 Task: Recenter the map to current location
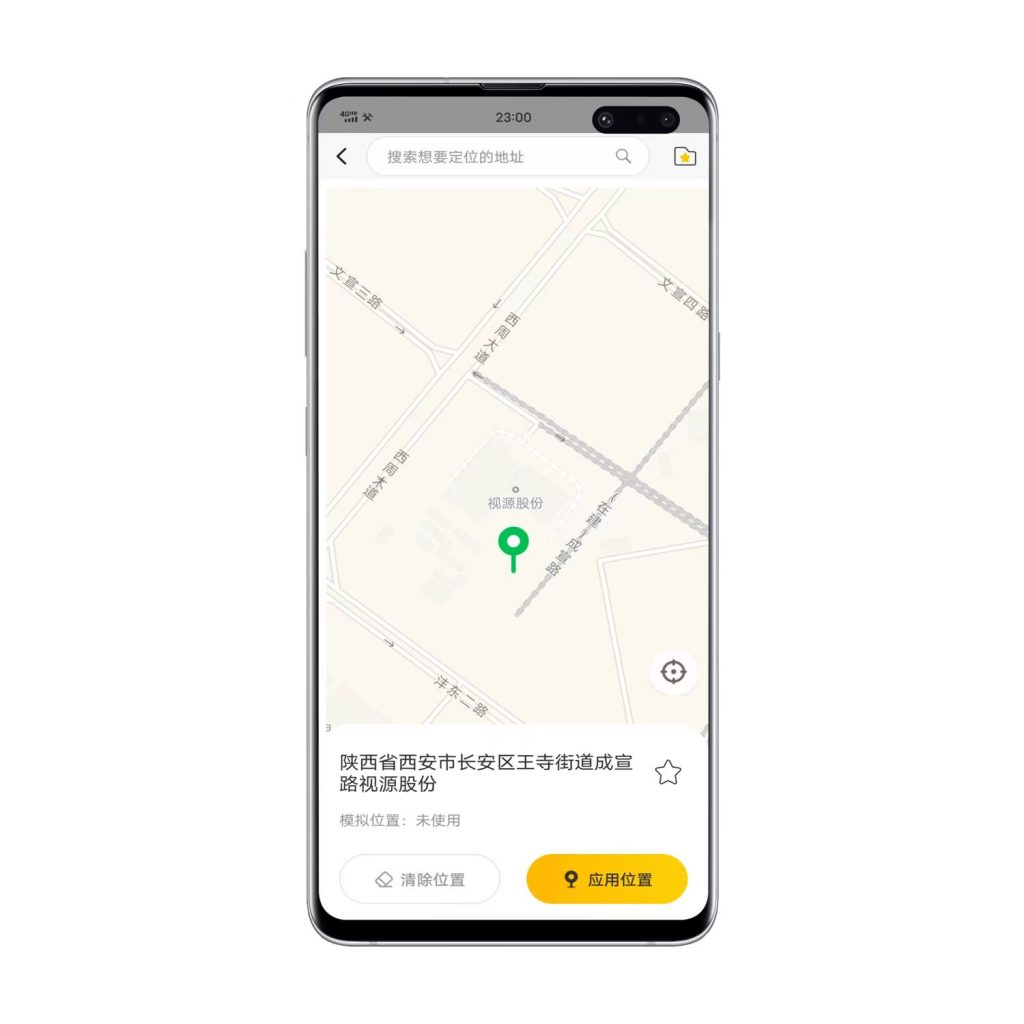pos(673,672)
